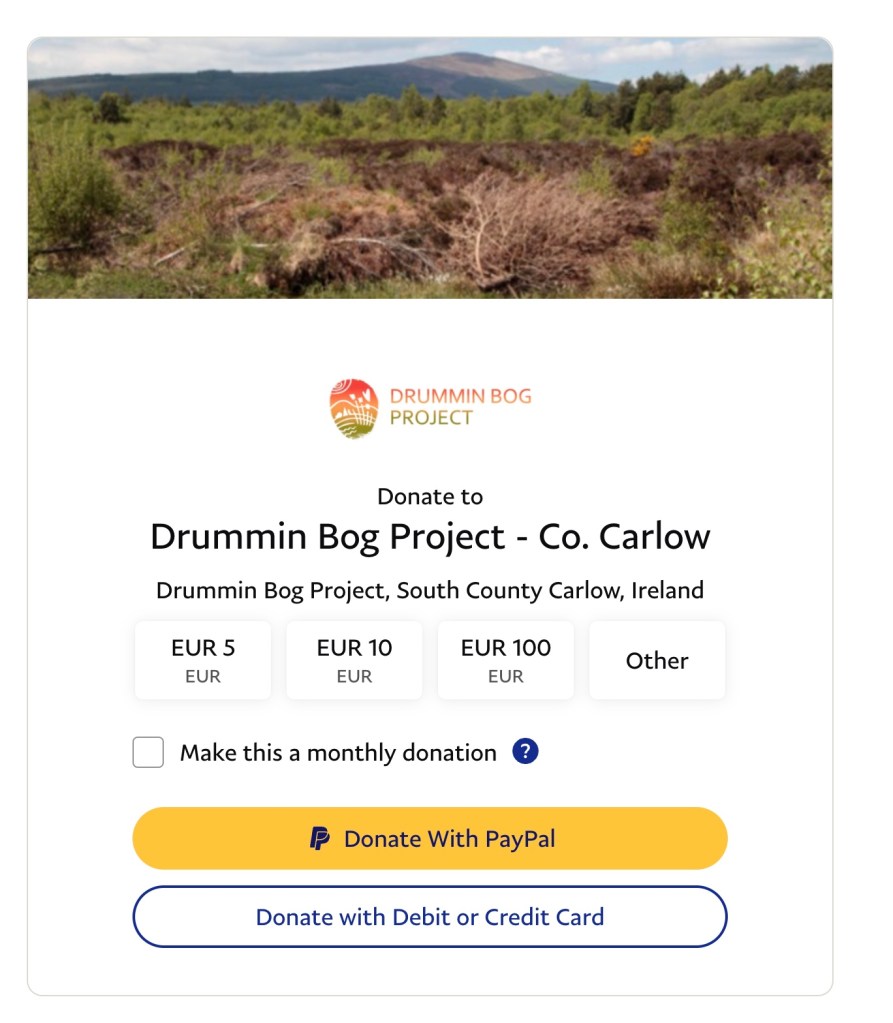The height and width of the screenshot is (1023, 893).
Task: Tap Other to enter a custom amount
Action: (657, 660)
